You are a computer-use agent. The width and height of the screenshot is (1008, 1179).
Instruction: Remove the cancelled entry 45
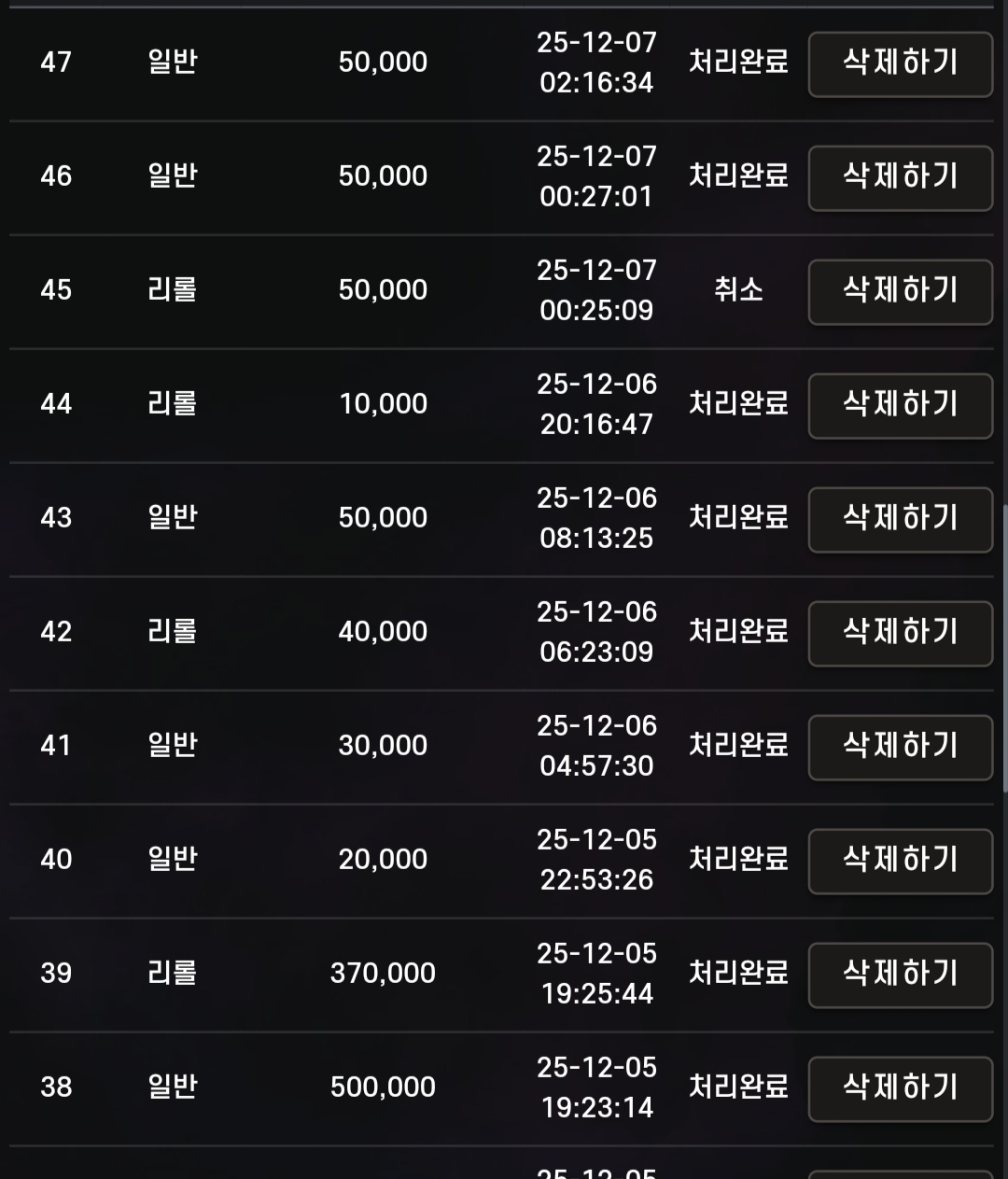coord(900,291)
